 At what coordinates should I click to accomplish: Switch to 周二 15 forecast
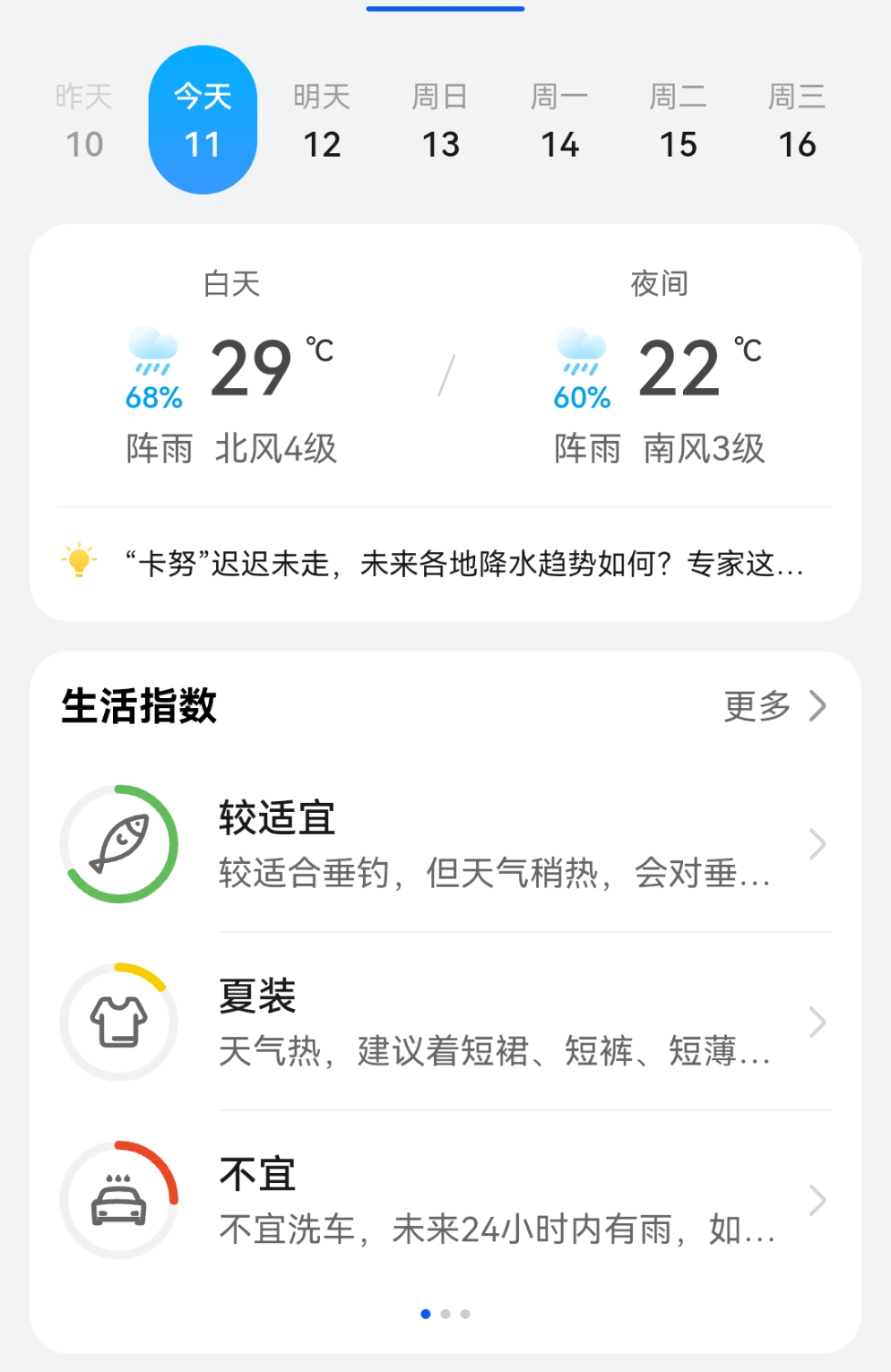(679, 120)
